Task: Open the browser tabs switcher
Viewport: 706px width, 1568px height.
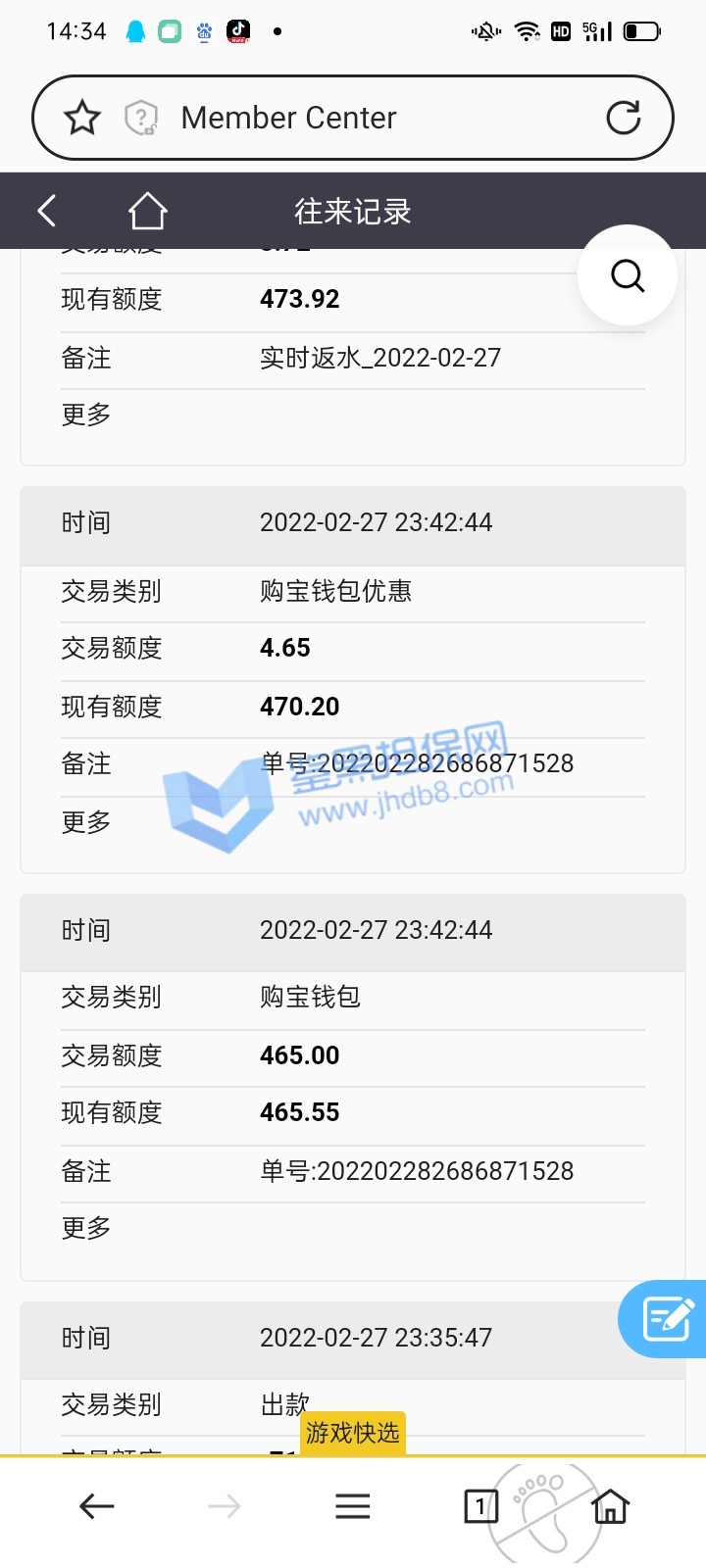Action: click(480, 1506)
